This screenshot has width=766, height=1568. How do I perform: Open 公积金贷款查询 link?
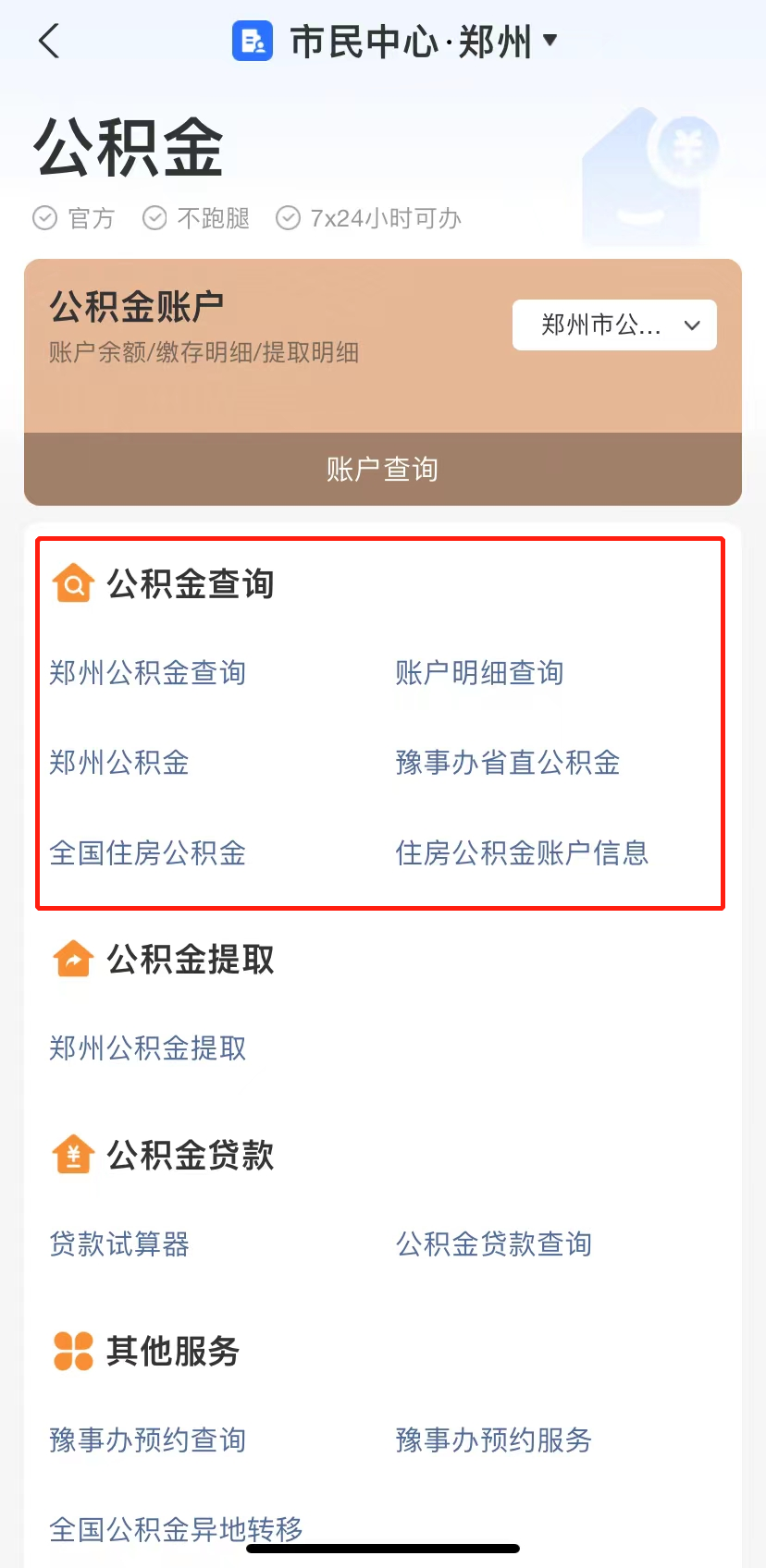click(x=494, y=1244)
